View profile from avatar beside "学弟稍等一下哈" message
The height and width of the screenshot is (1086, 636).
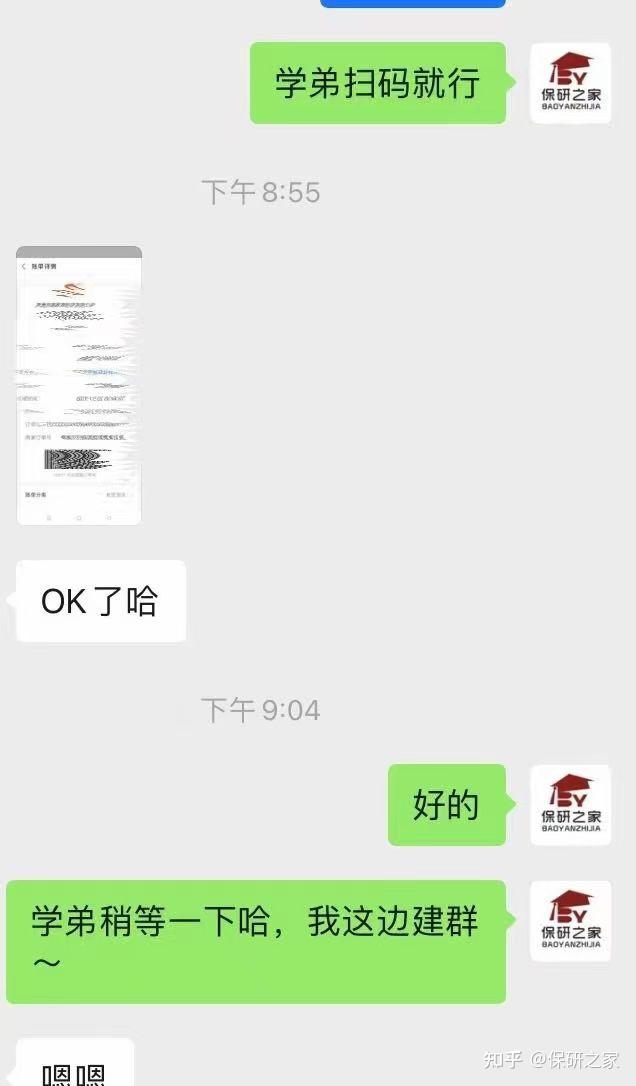(x=570, y=921)
